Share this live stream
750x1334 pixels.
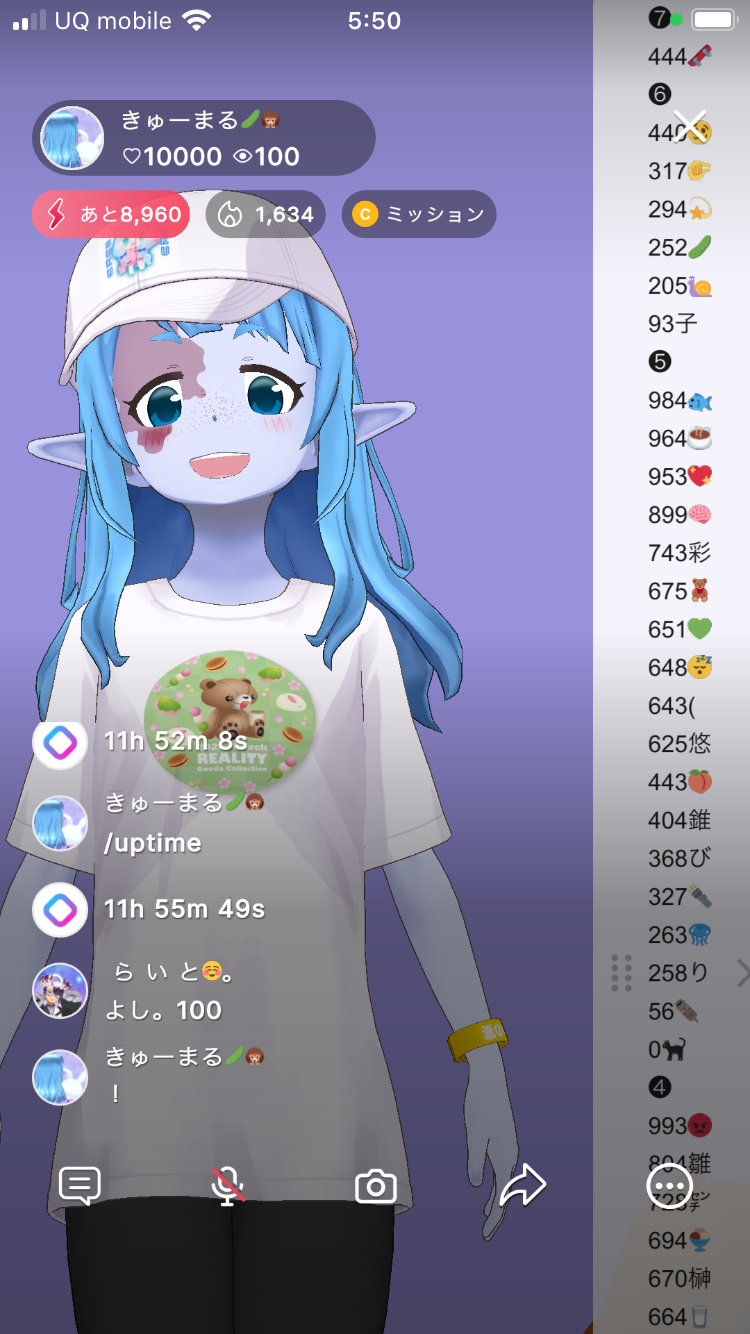522,1186
